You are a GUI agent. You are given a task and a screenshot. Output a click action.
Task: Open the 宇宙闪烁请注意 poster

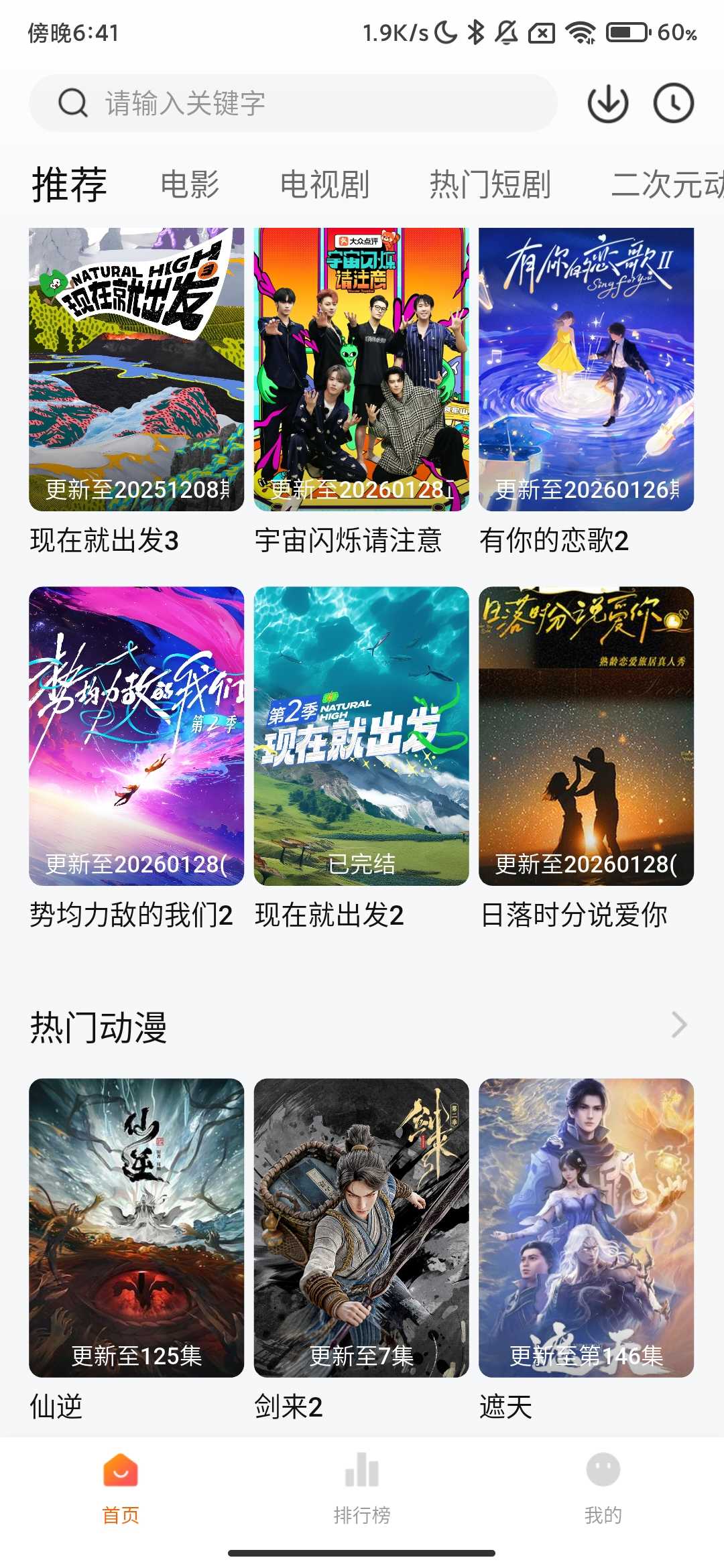point(362,369)
